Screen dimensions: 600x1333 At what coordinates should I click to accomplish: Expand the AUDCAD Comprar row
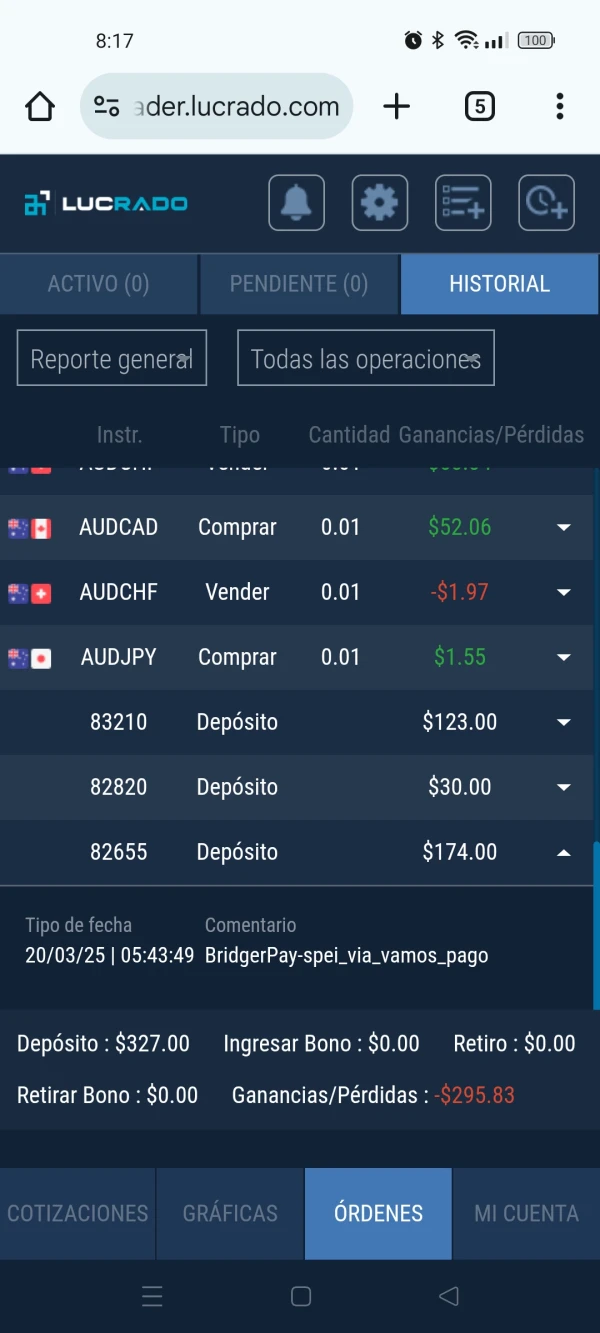[564, 527]
